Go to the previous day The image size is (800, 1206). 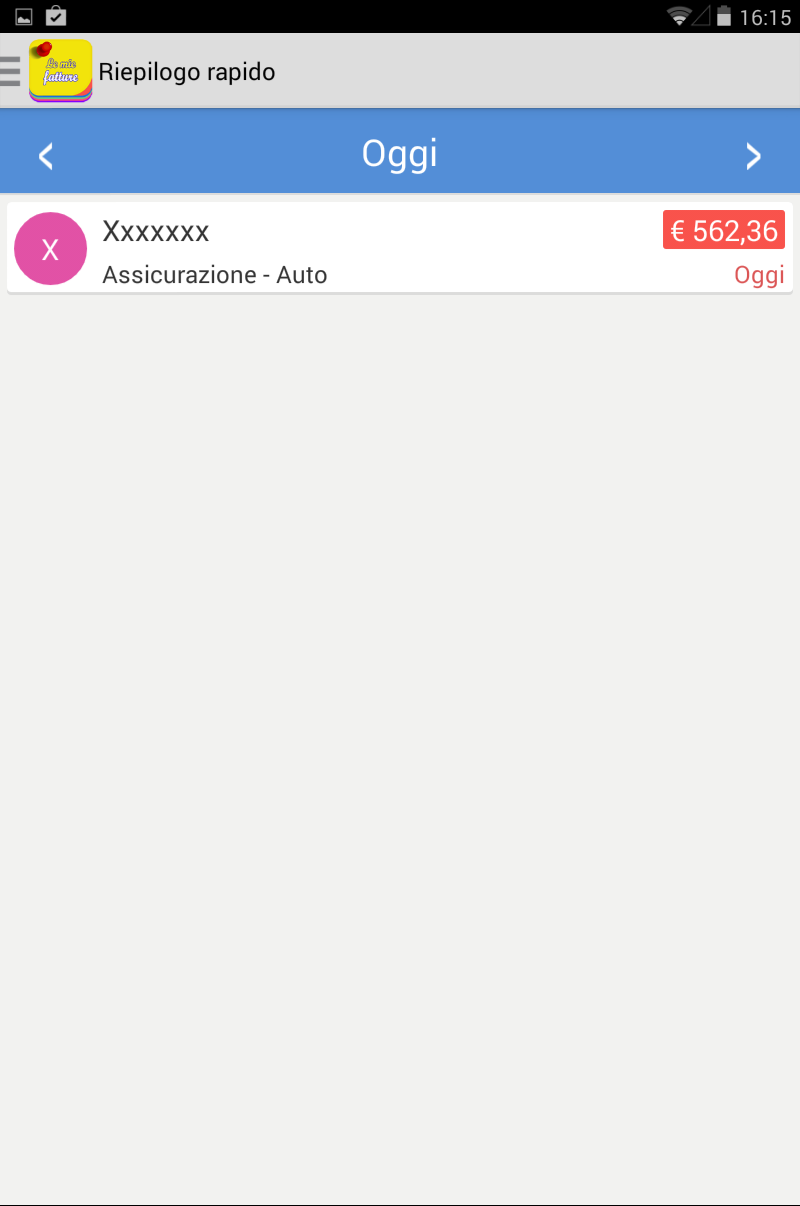pos(45,156)
